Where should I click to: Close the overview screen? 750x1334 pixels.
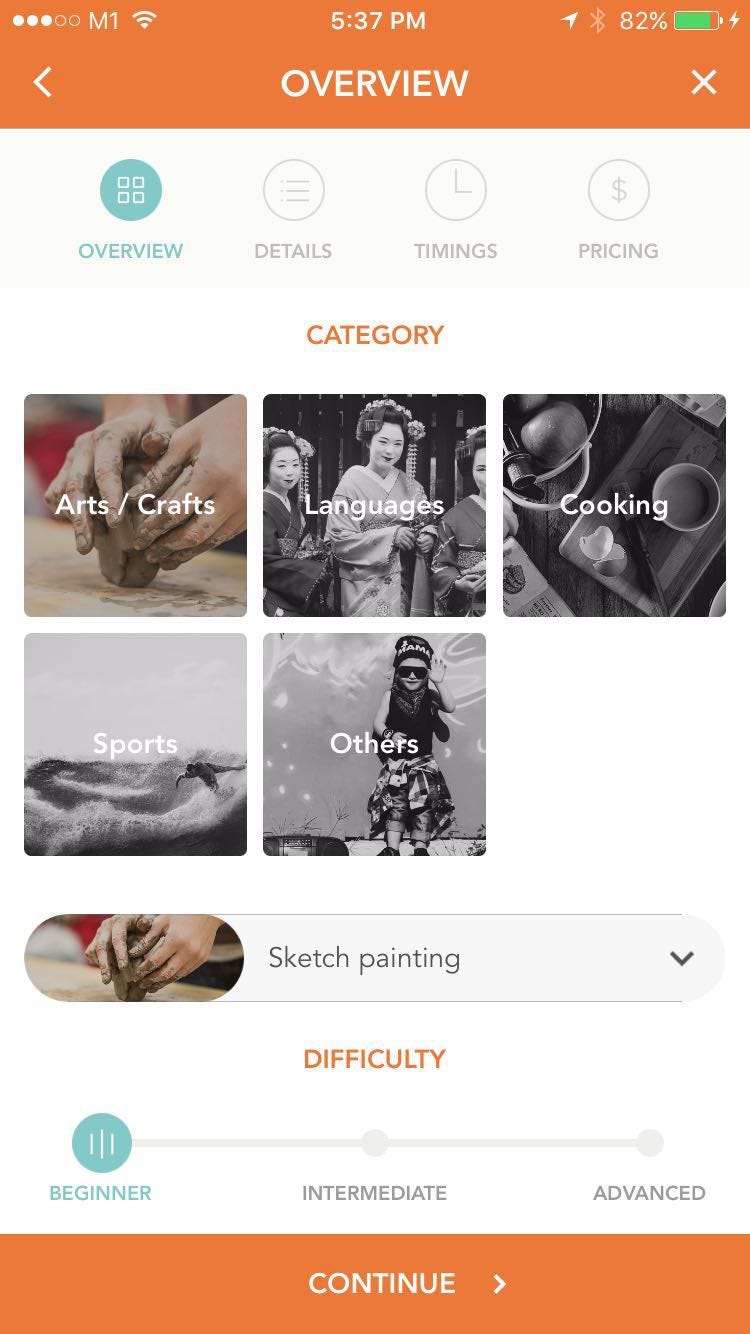(704, 82)
